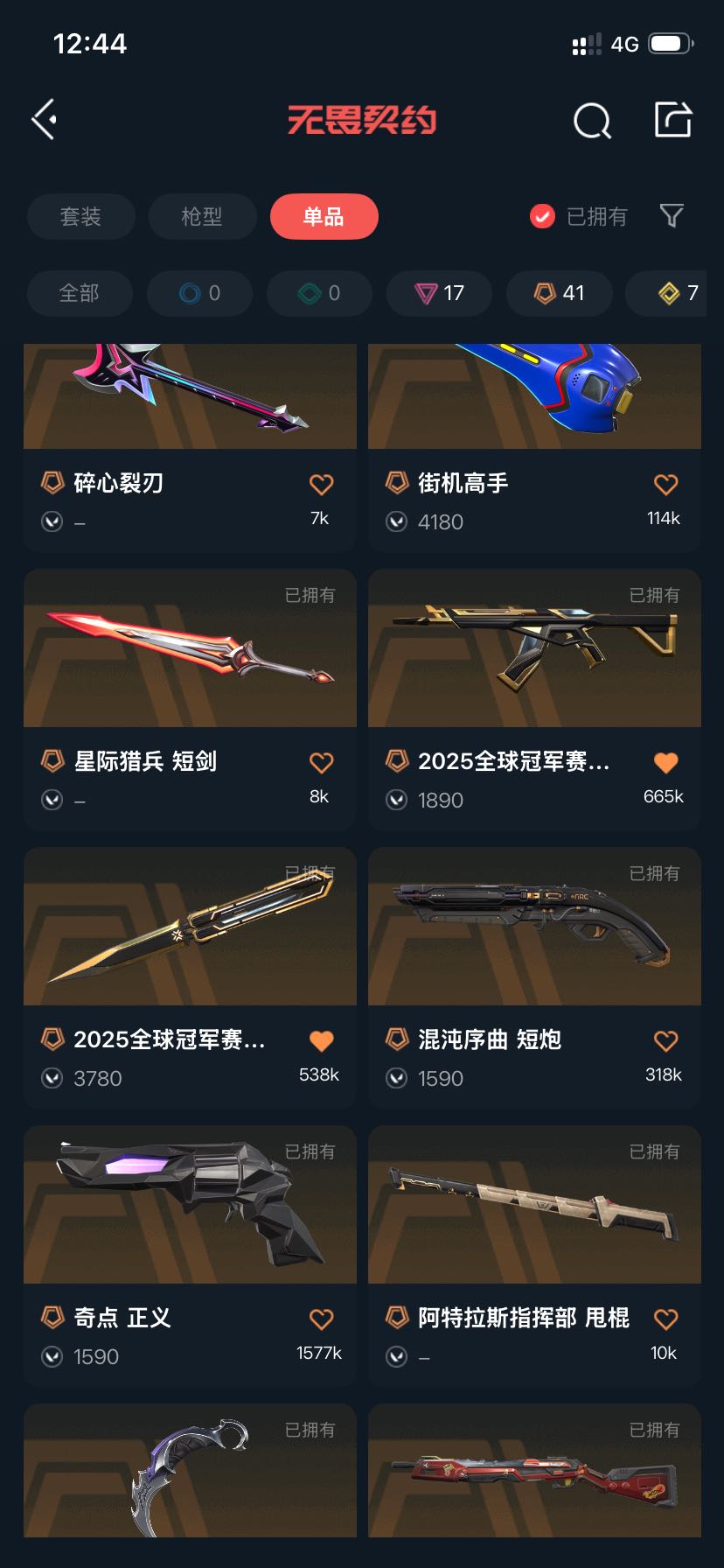Unlike the 2025全球冠军赛 item priced 1890
This screenshot has height=1568, width=724.
click(665, 762)
